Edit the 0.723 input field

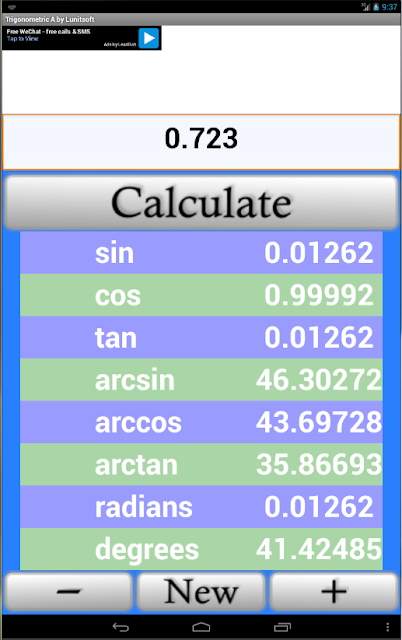[201, 142]
